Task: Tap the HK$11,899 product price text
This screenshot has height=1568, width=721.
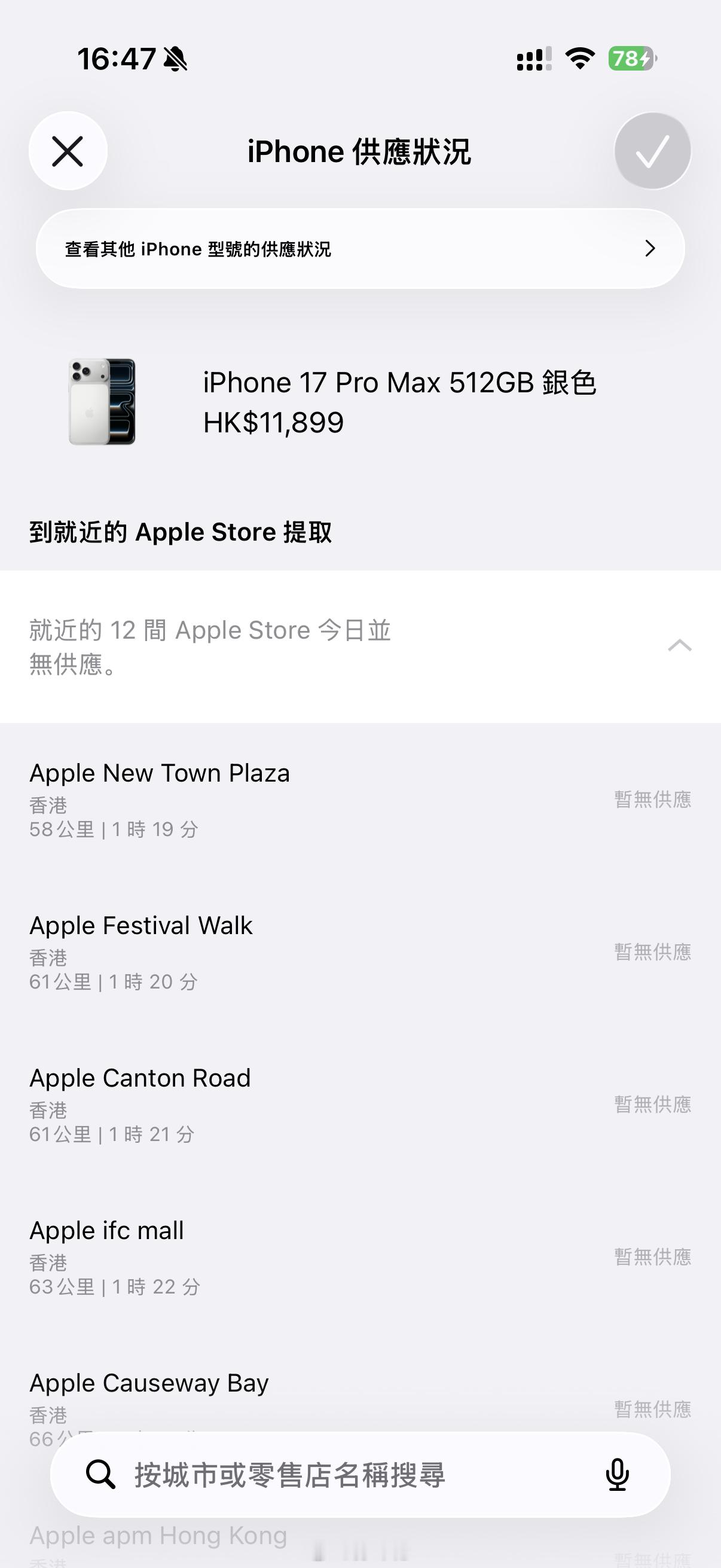Action: [x=273, y=421]
